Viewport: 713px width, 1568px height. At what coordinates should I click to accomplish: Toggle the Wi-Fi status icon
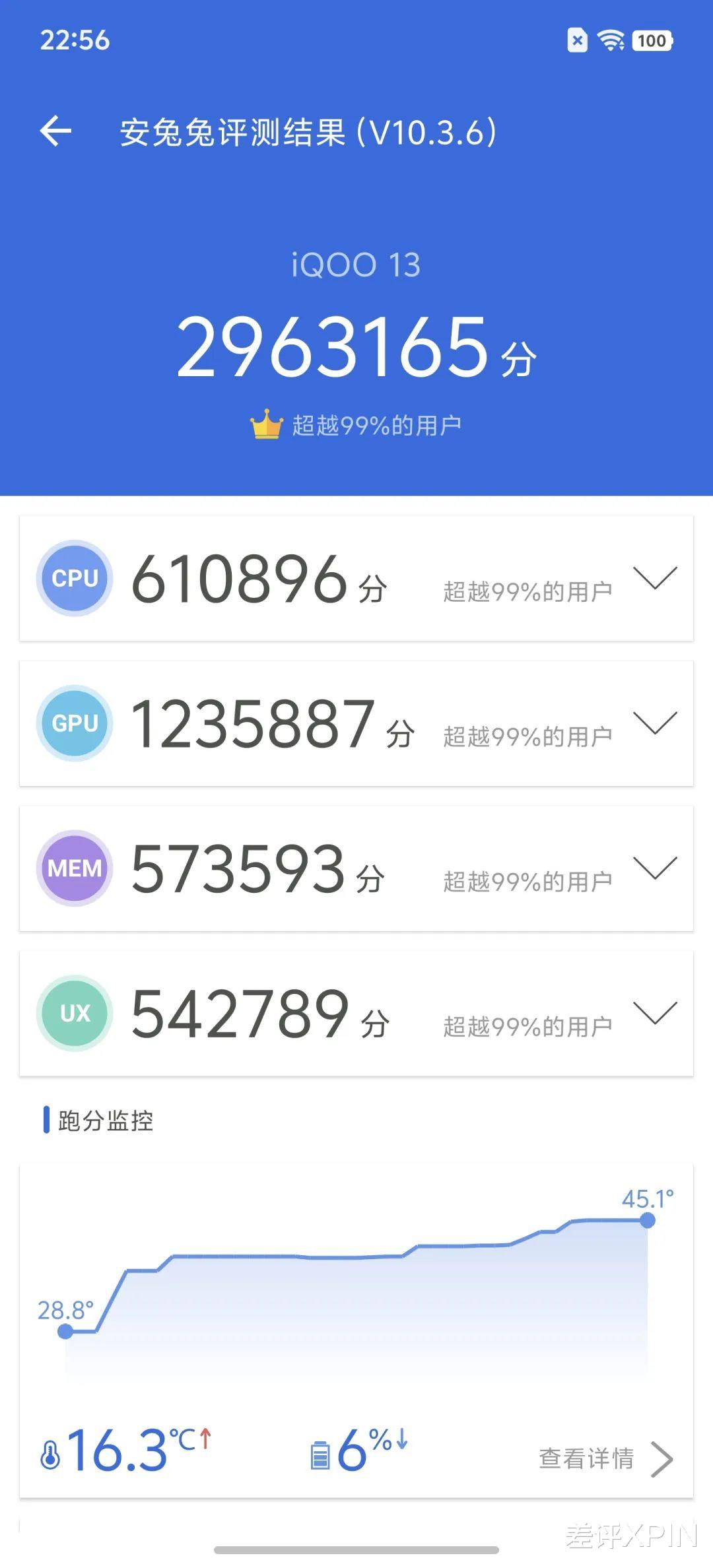click(x=613, y=41)
